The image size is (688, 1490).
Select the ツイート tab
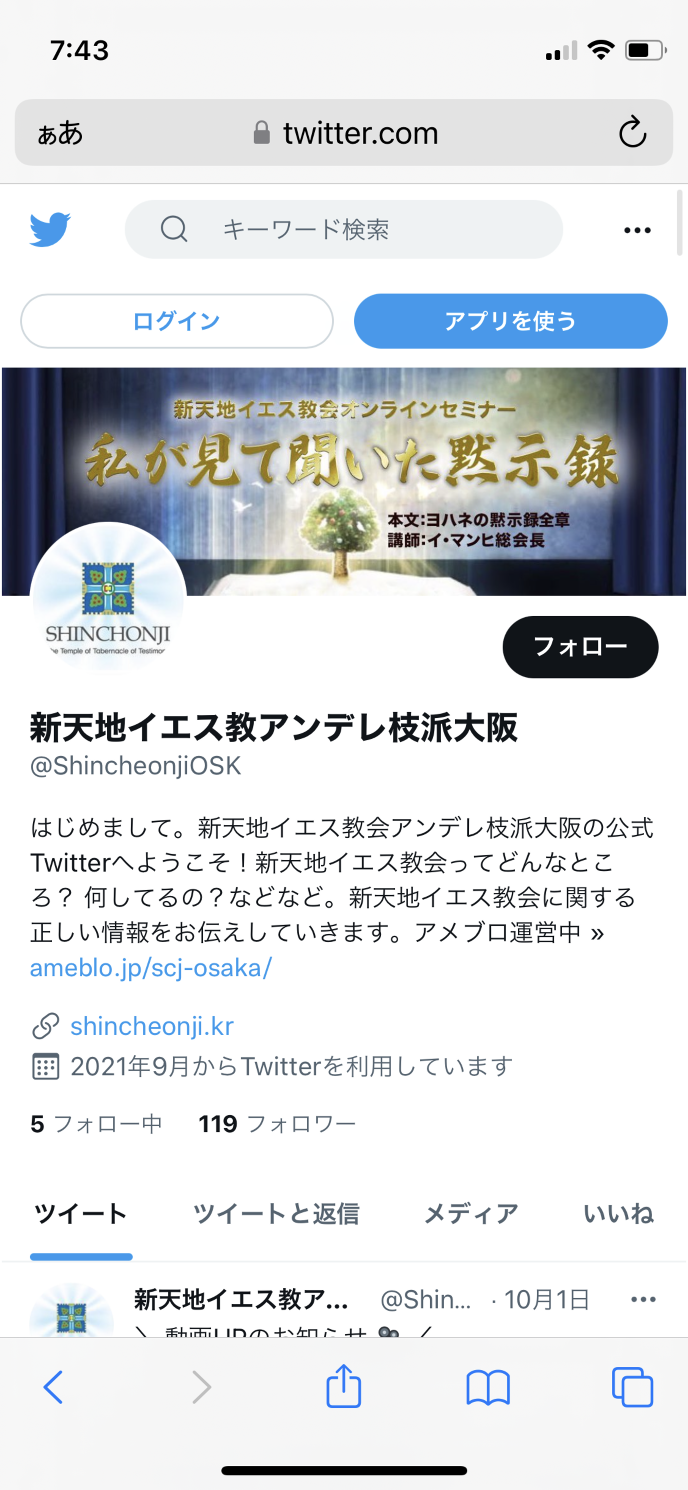[81, 1214]
